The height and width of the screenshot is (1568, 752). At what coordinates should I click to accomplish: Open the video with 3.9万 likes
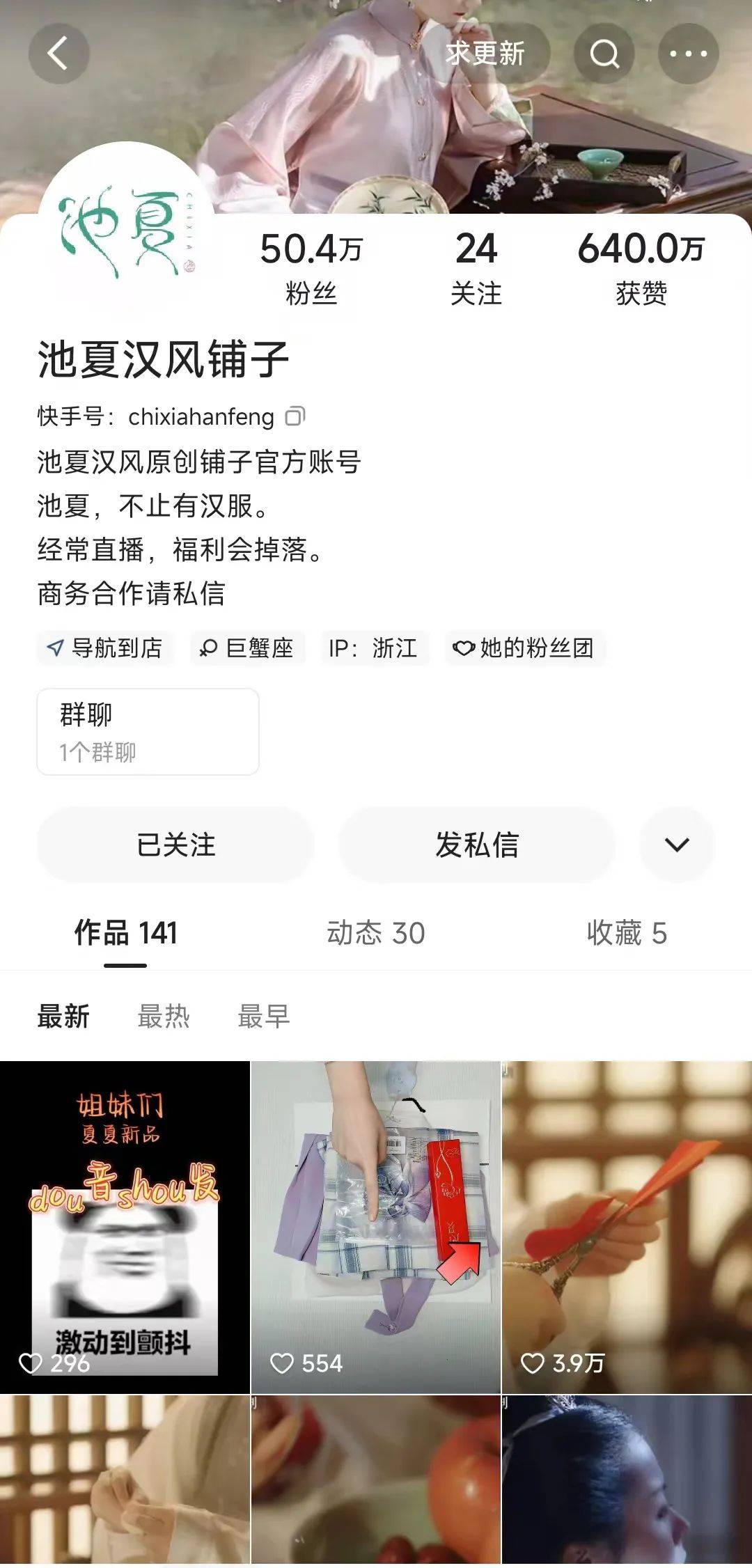click(x=627, y=1227)
